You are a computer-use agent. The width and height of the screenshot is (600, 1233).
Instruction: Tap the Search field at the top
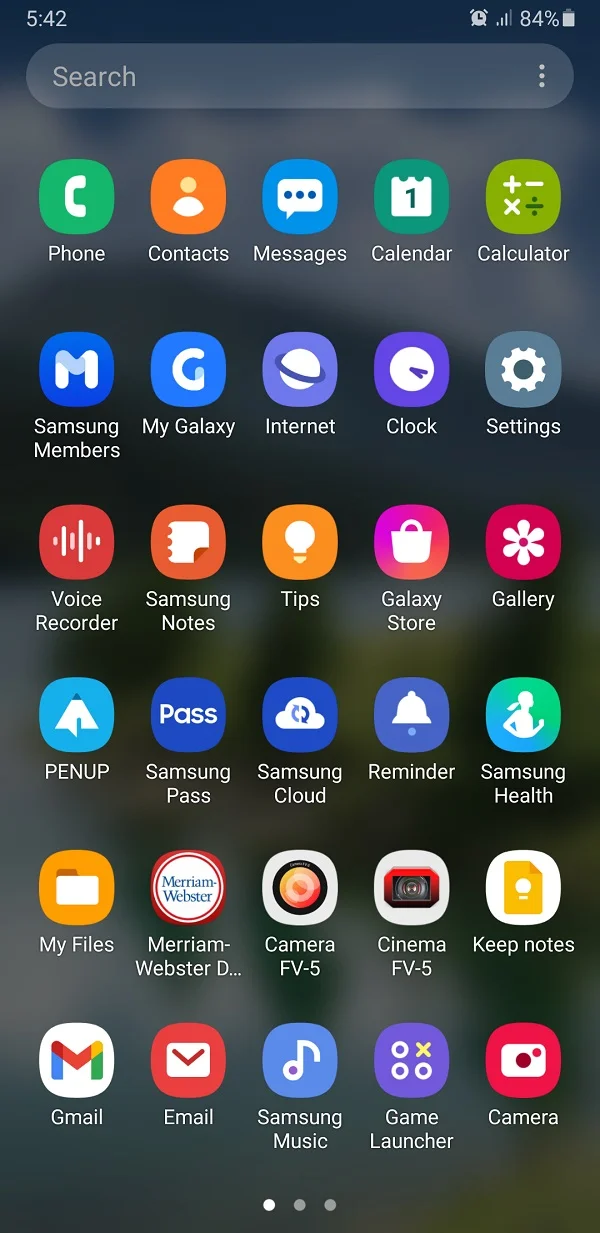point(300,77)
